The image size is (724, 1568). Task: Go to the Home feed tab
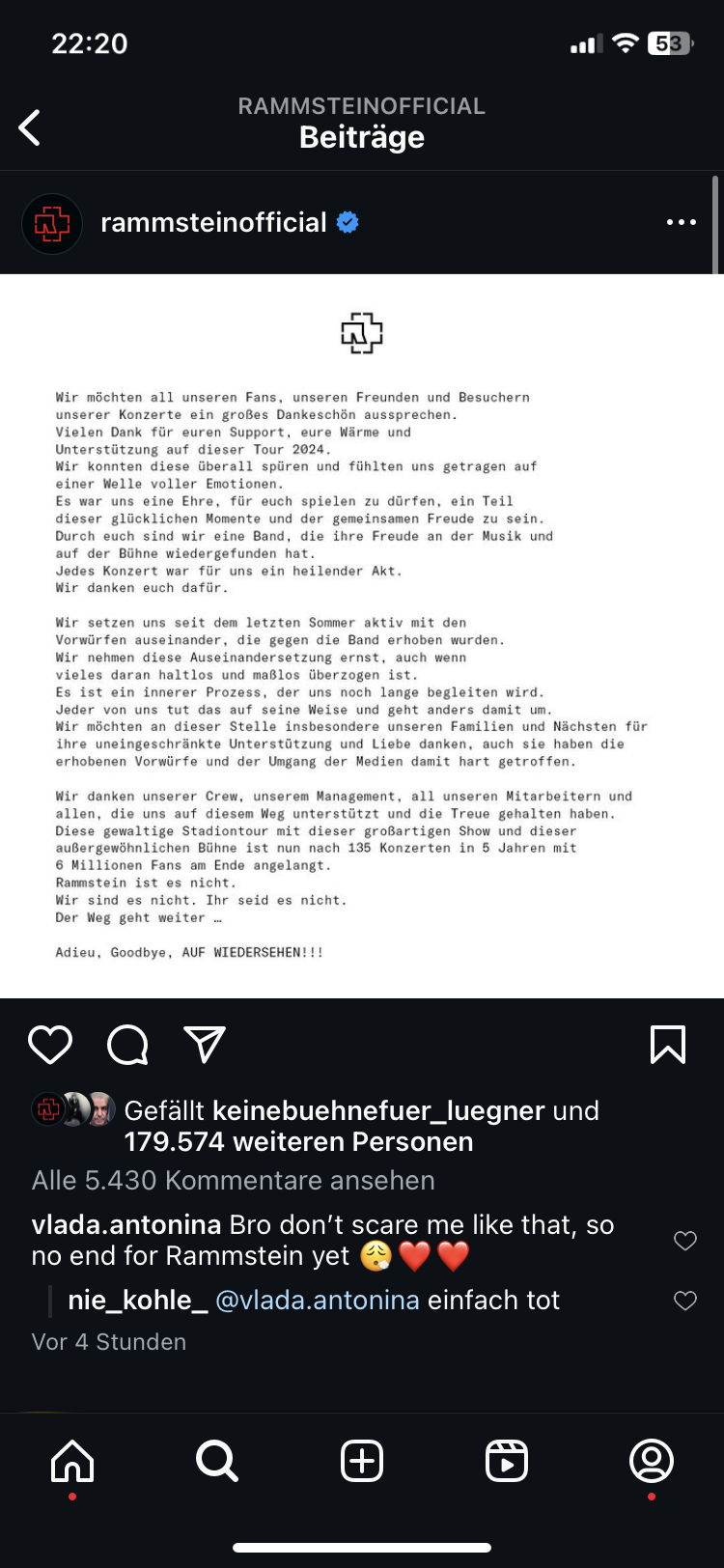point(72,1461)
